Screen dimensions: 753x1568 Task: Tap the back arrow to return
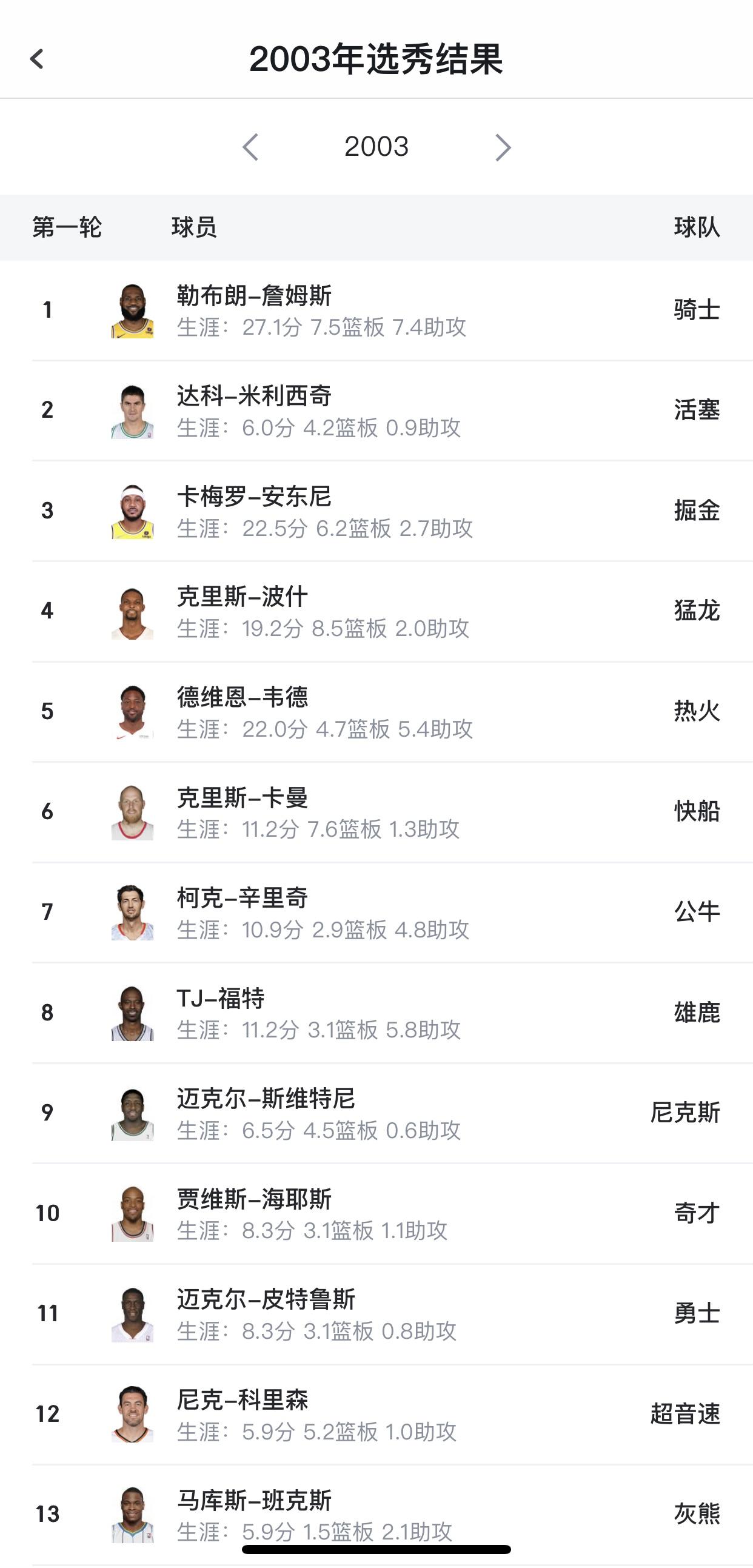tap(38, 60)
